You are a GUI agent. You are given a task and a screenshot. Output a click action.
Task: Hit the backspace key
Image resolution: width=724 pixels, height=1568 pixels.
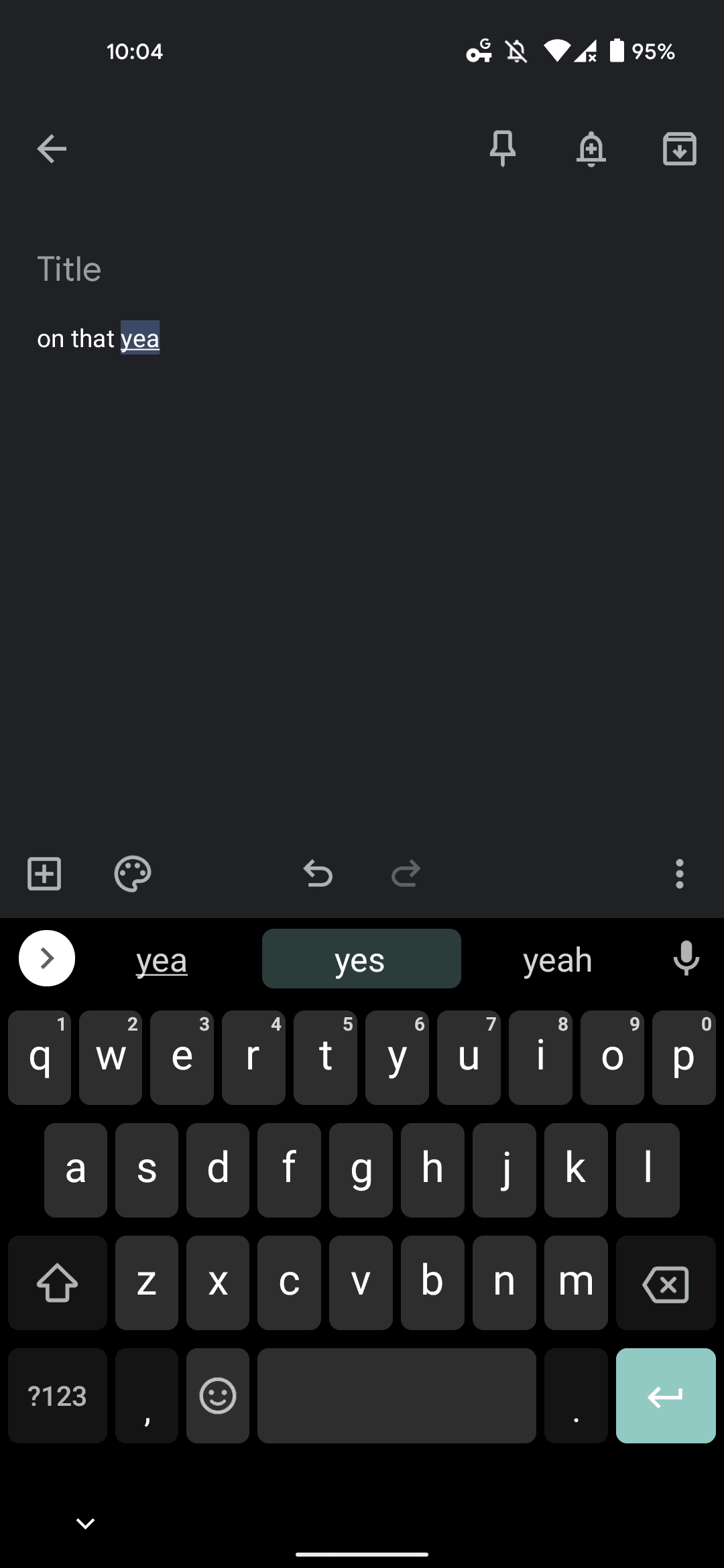[666, 1283]
